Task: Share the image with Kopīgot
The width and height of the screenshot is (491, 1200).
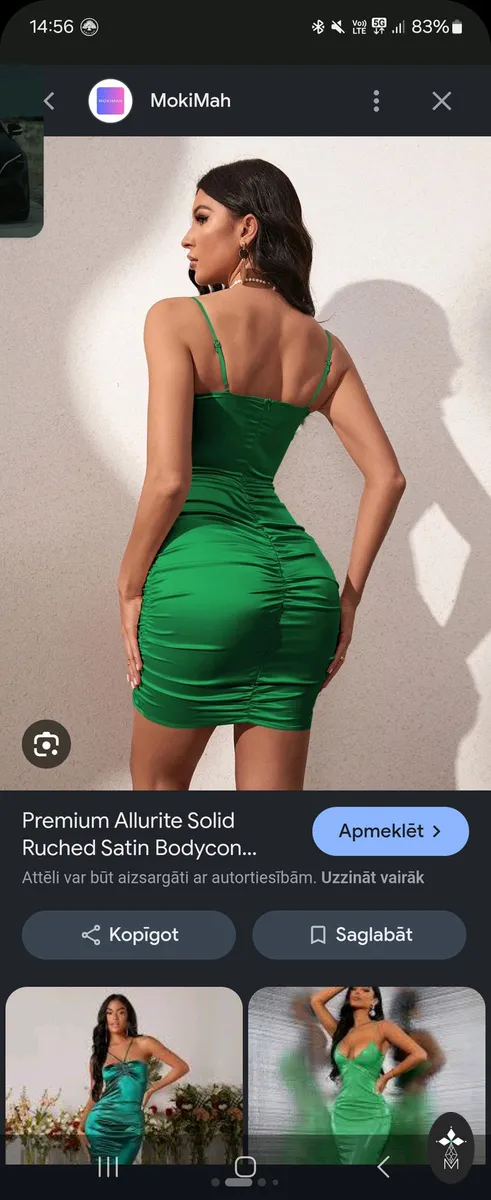Action: pos(129,935)
